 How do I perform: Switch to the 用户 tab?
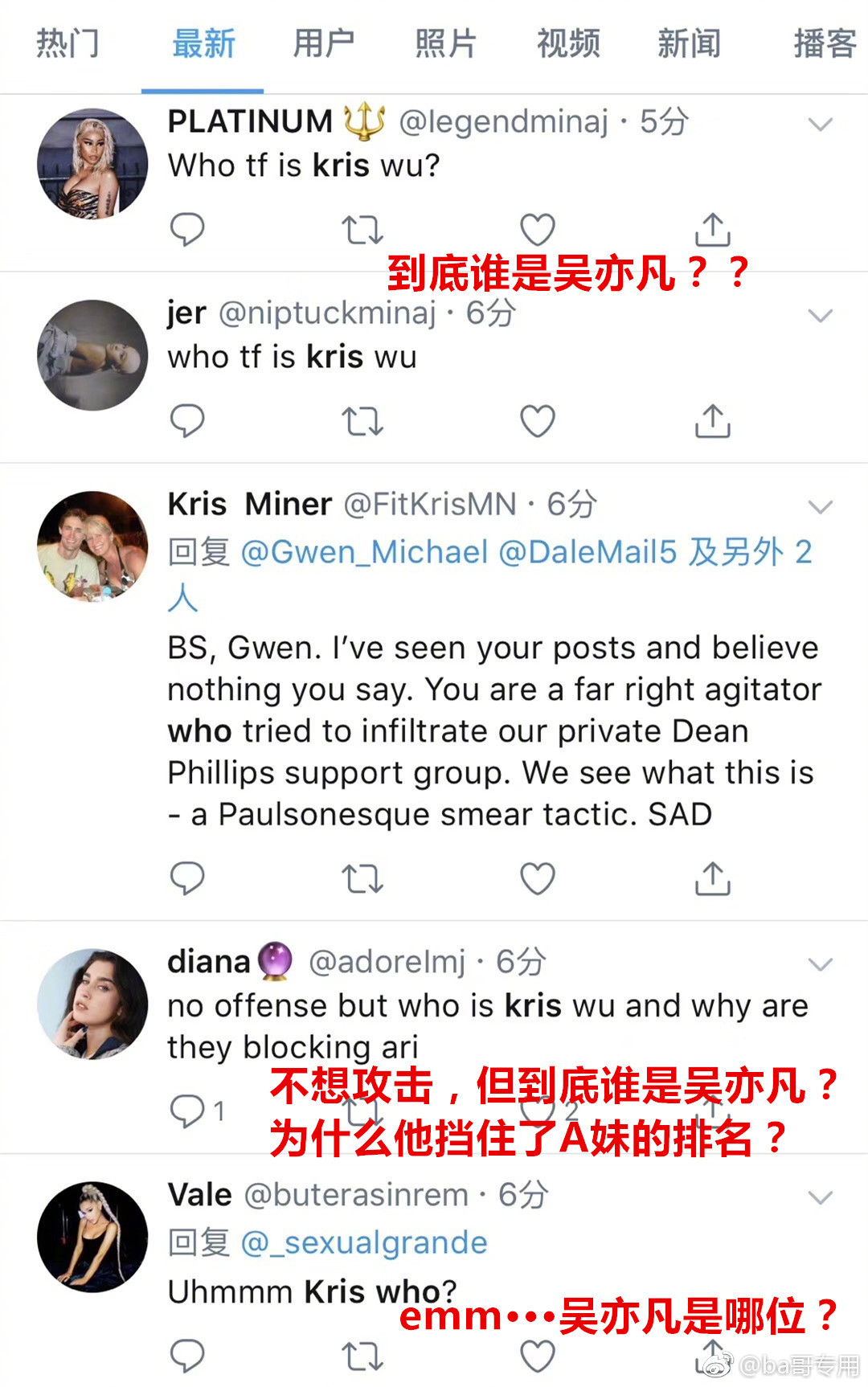tap(323, 43)
